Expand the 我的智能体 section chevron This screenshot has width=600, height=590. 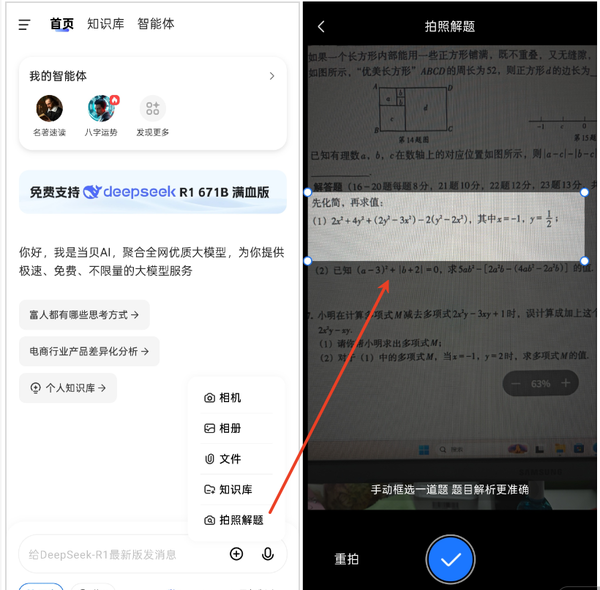[272, 76]
